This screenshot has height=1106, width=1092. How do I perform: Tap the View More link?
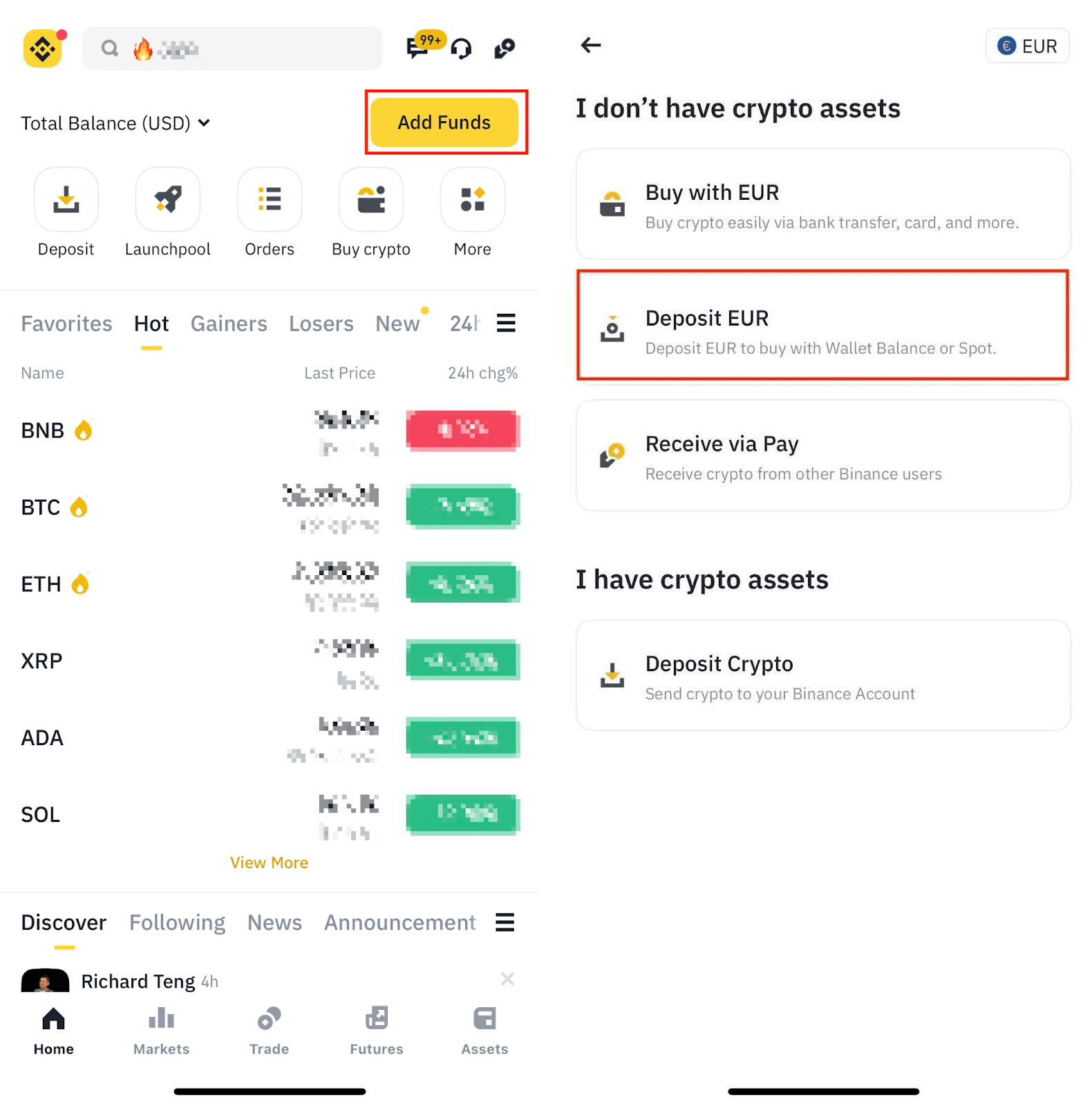point(269,863)
